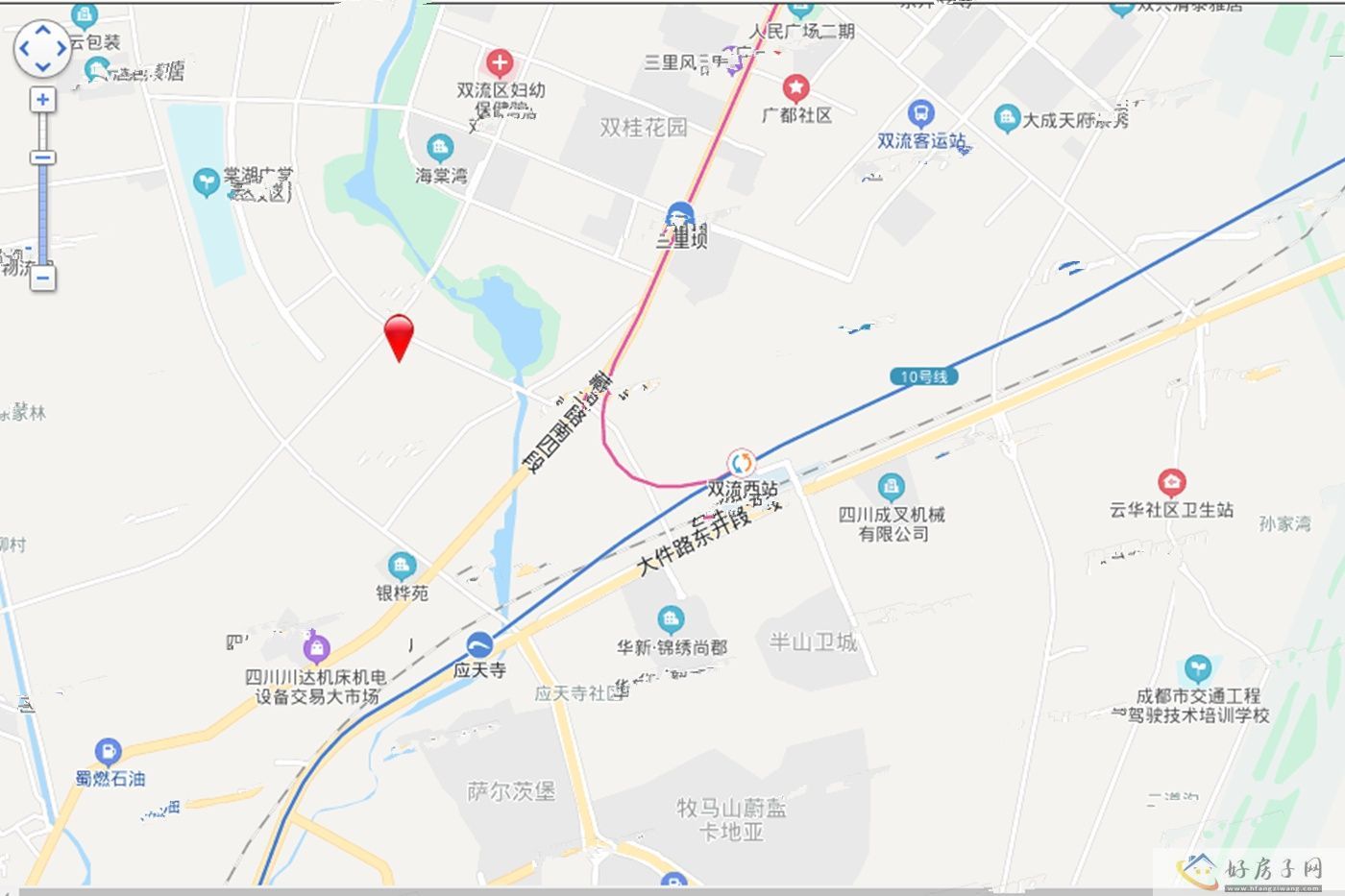Zoom out with the minus button
Image resolution: width=1345 pixels, height=896 pixels.
click(42, 278)
